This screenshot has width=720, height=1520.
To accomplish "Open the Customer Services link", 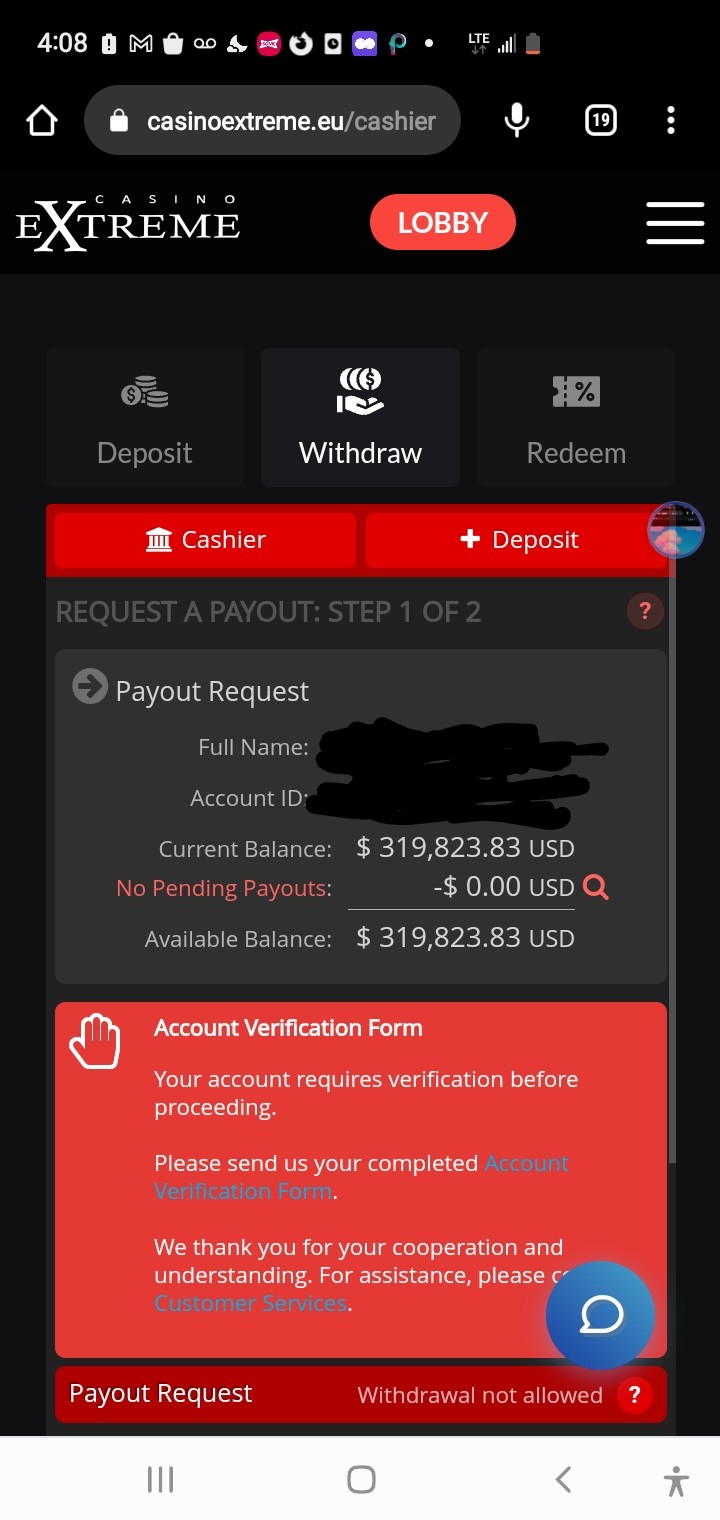I will pos(250,1303).
